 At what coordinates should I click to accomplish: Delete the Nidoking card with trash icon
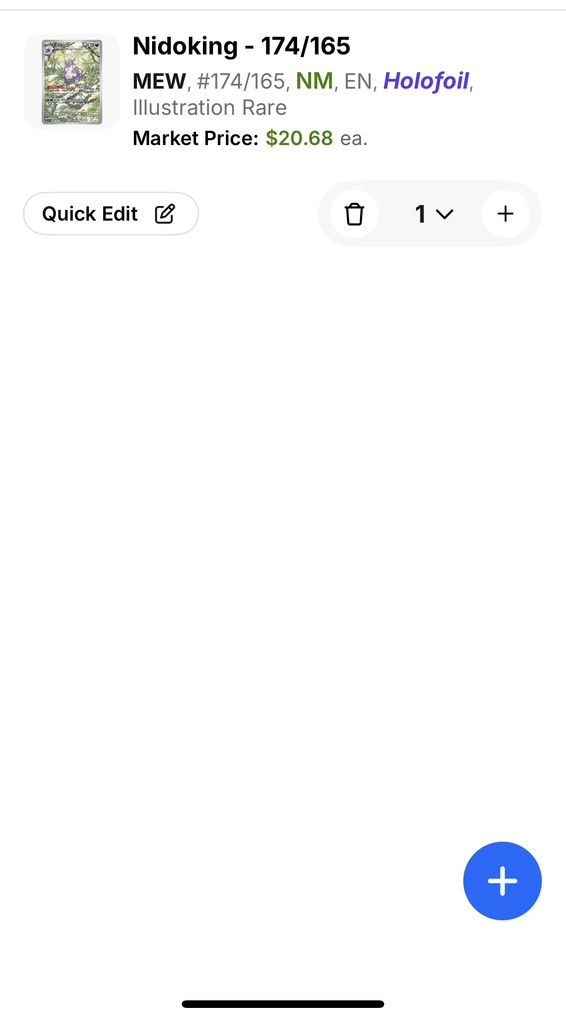355,213
